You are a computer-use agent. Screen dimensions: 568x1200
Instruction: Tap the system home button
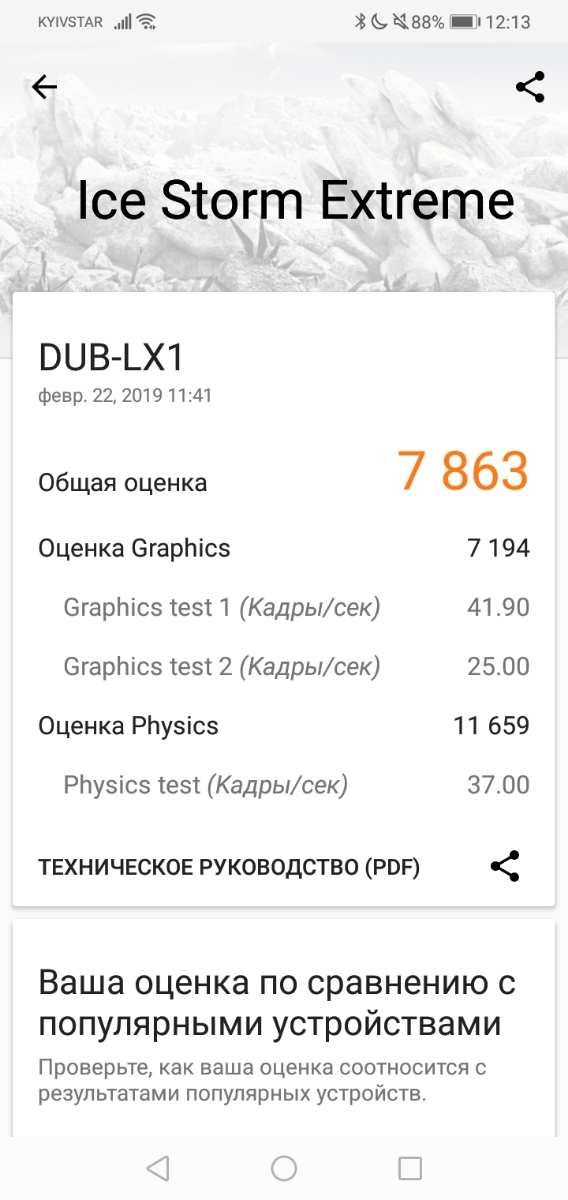tap(284, 1168)
